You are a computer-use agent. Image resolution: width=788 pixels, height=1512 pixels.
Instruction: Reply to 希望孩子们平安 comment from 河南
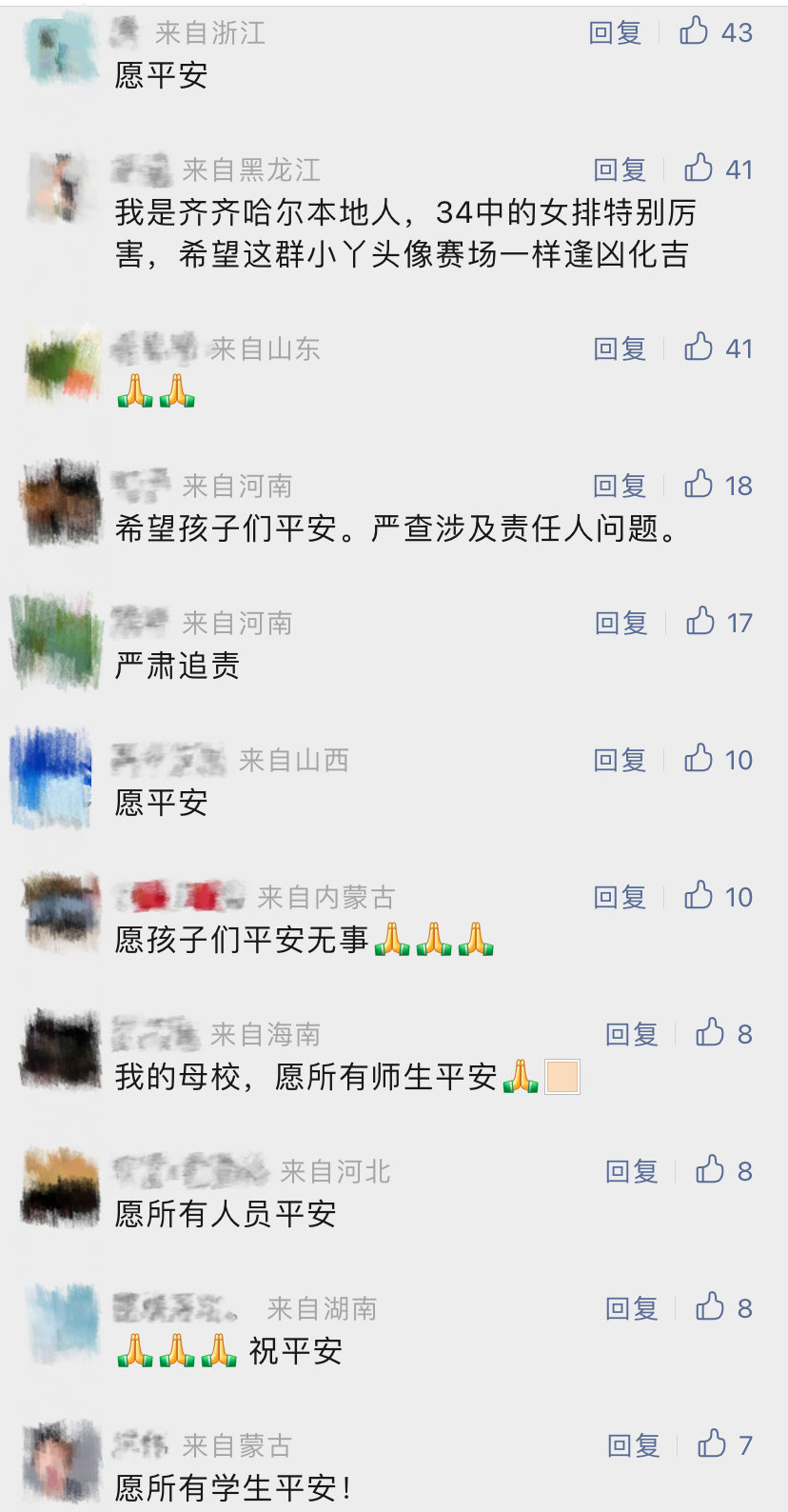coord(620,487)
